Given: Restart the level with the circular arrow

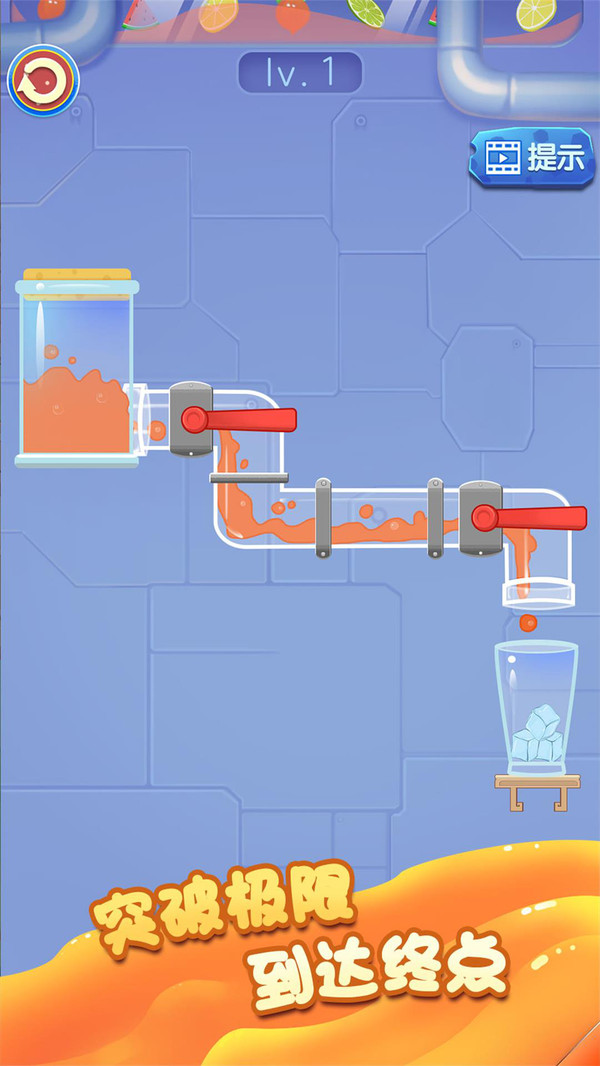Looking at the screenshot, I should pos(42,80).
